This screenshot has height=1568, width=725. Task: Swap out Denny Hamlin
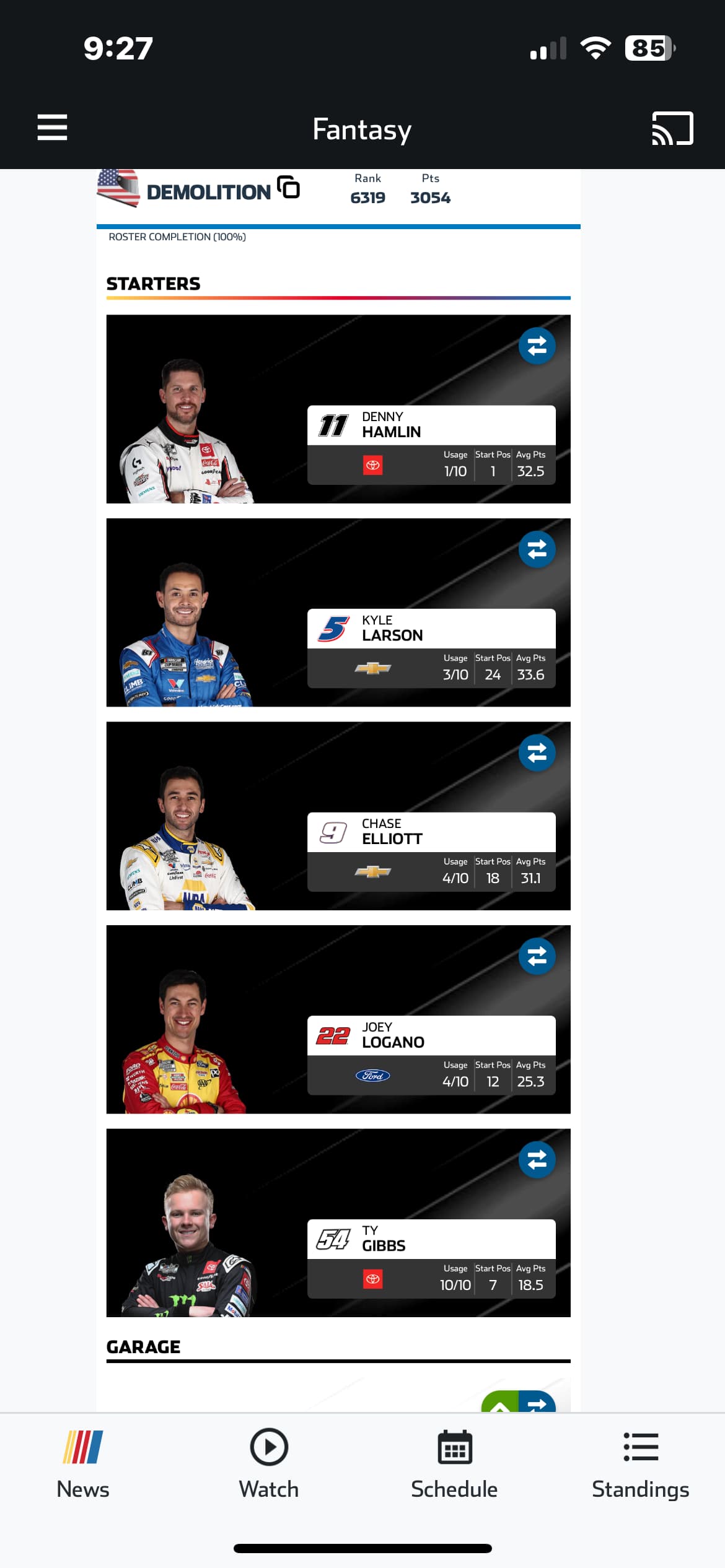click(537, 346)
